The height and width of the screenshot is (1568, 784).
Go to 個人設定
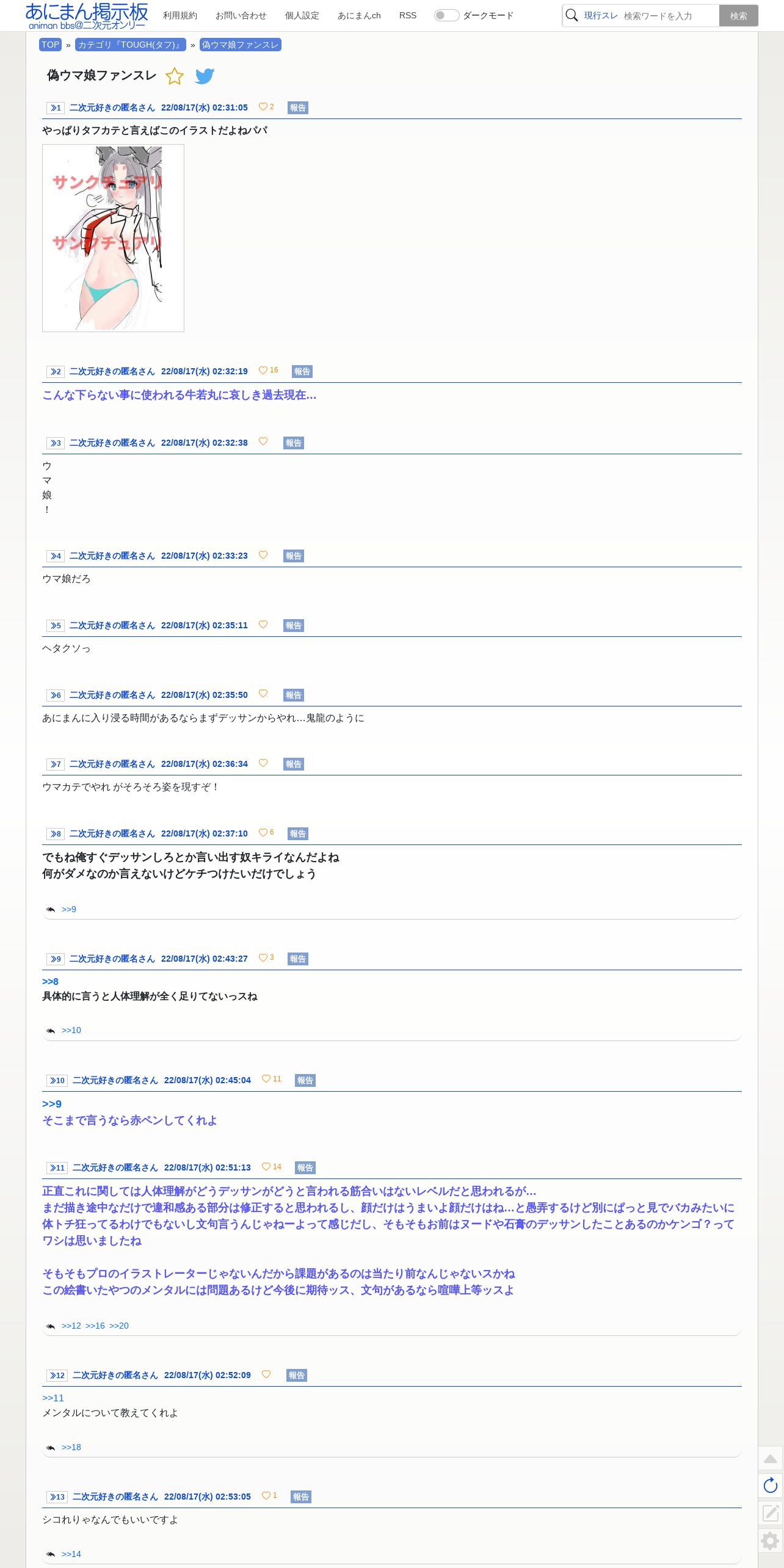(302, 15)
